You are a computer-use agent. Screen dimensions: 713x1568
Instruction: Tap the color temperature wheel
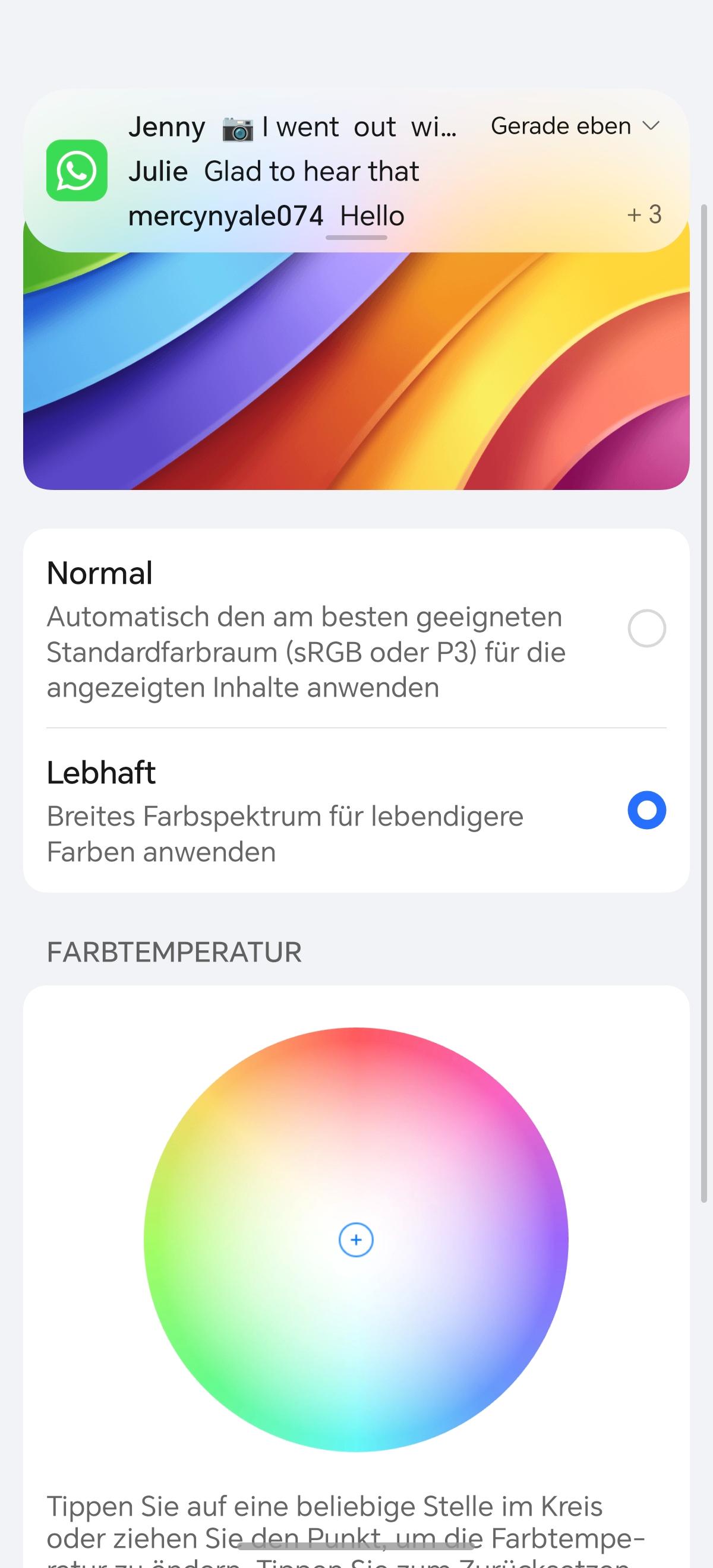(356, 1240)
